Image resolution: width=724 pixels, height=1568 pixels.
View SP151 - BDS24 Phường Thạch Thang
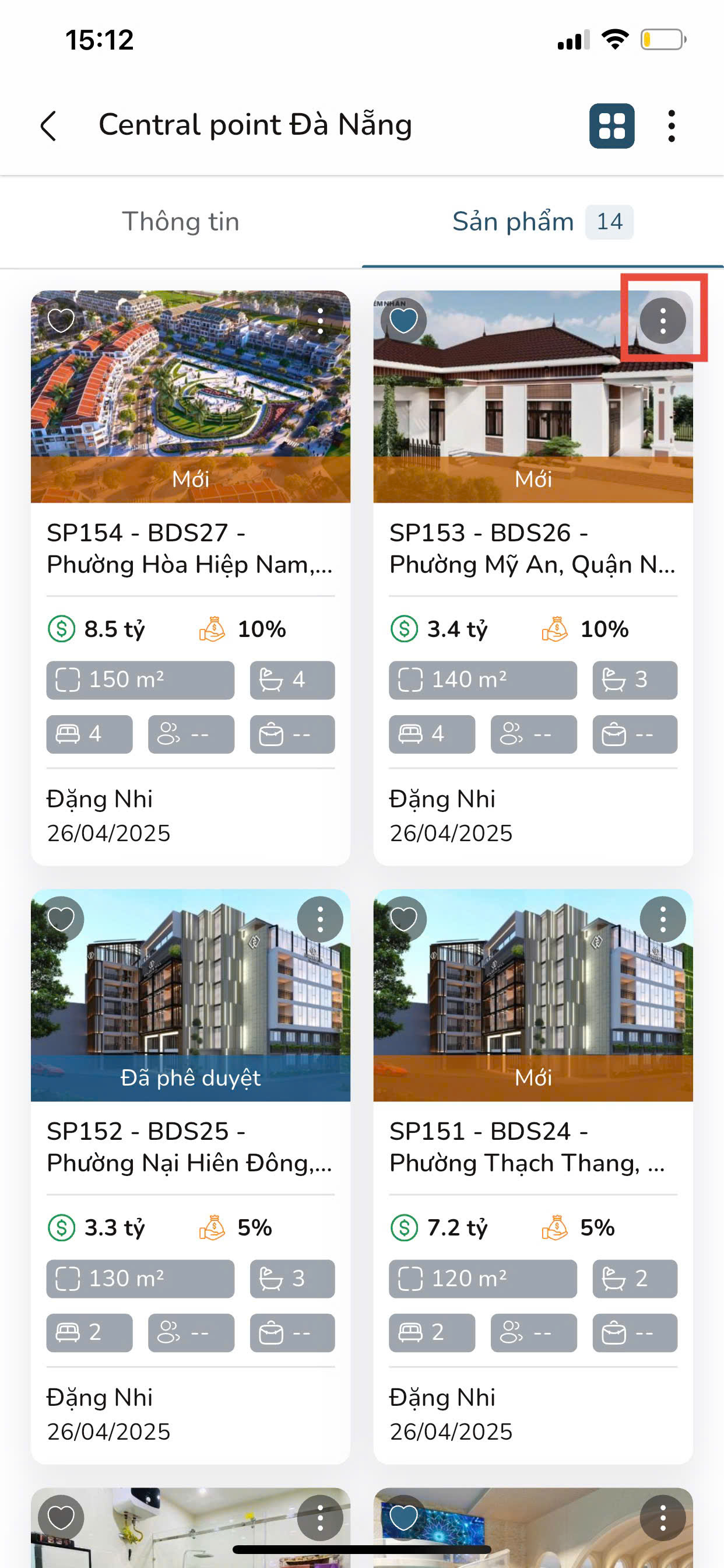pos(532,1147)
